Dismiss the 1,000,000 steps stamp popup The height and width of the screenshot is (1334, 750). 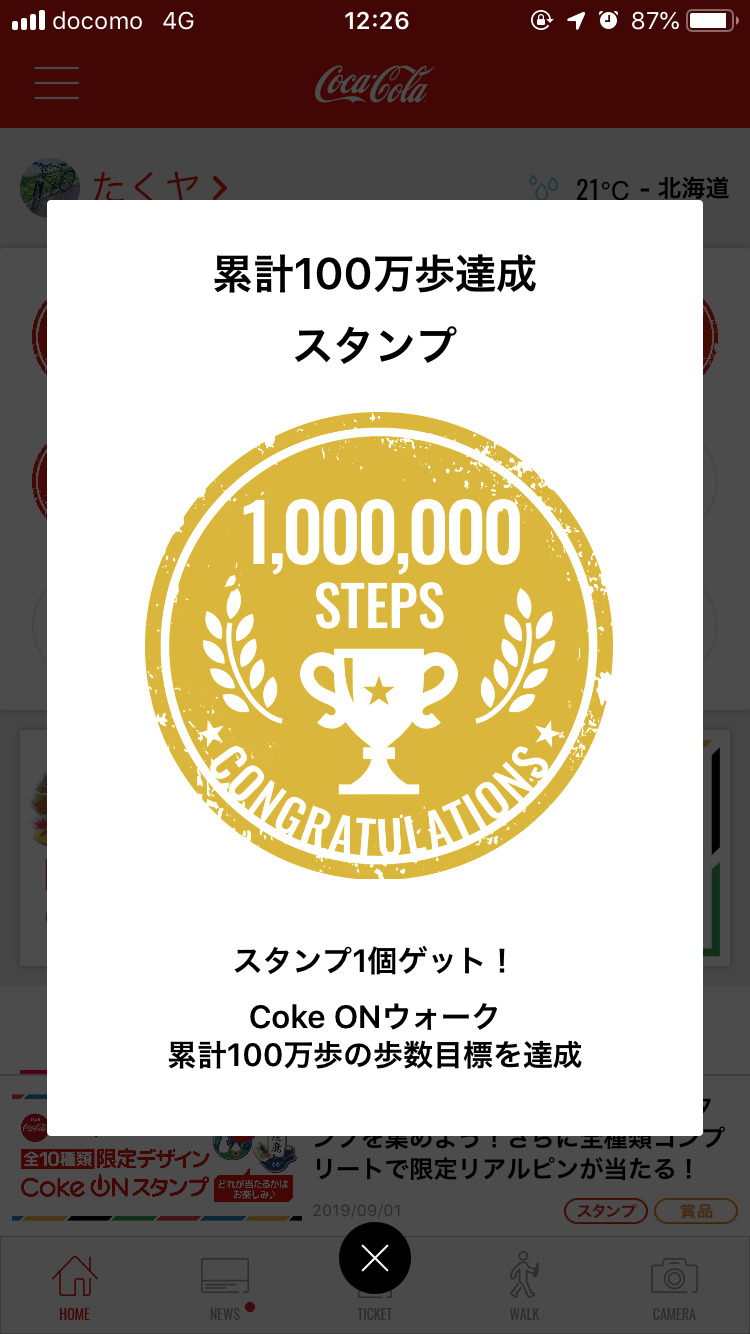(375, 1258)
